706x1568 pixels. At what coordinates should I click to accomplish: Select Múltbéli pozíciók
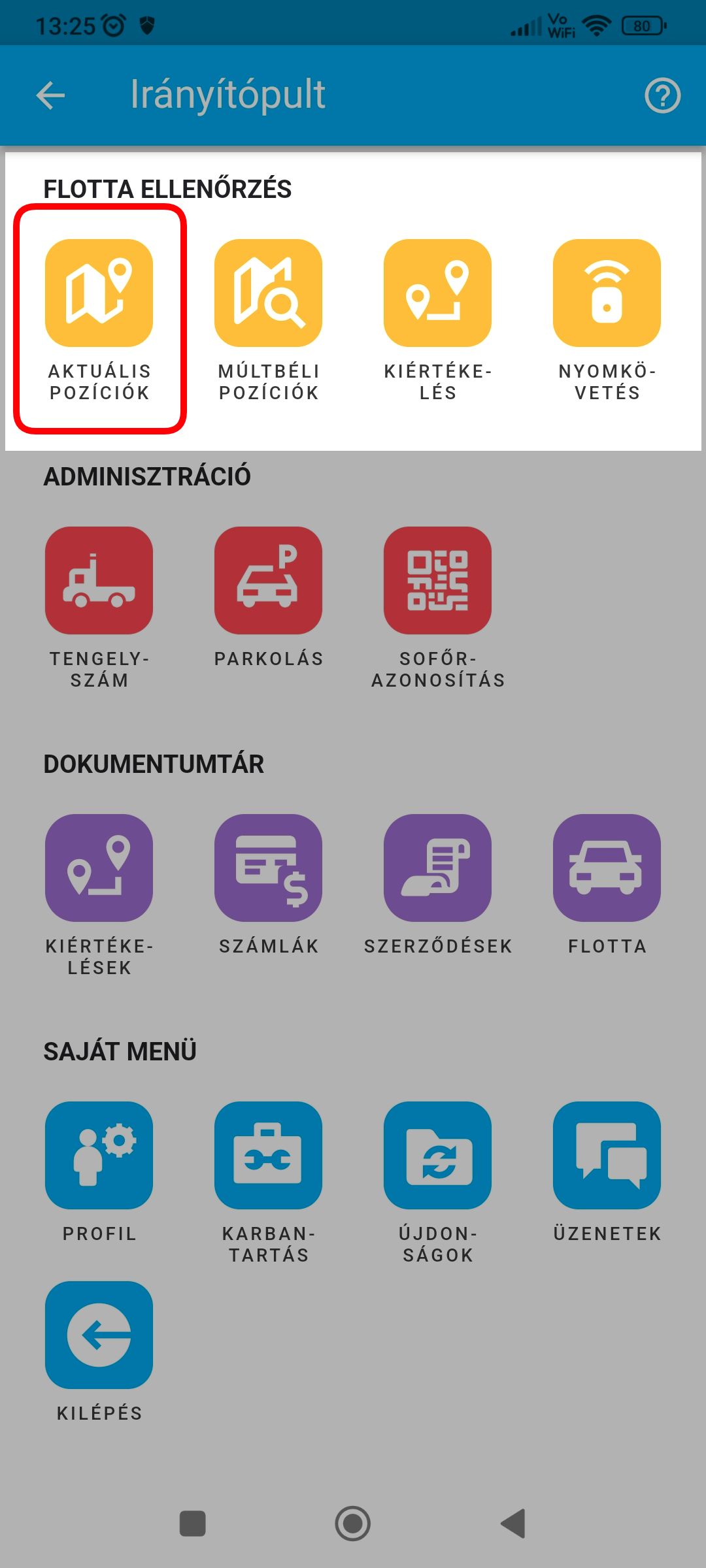click(268, 293)
